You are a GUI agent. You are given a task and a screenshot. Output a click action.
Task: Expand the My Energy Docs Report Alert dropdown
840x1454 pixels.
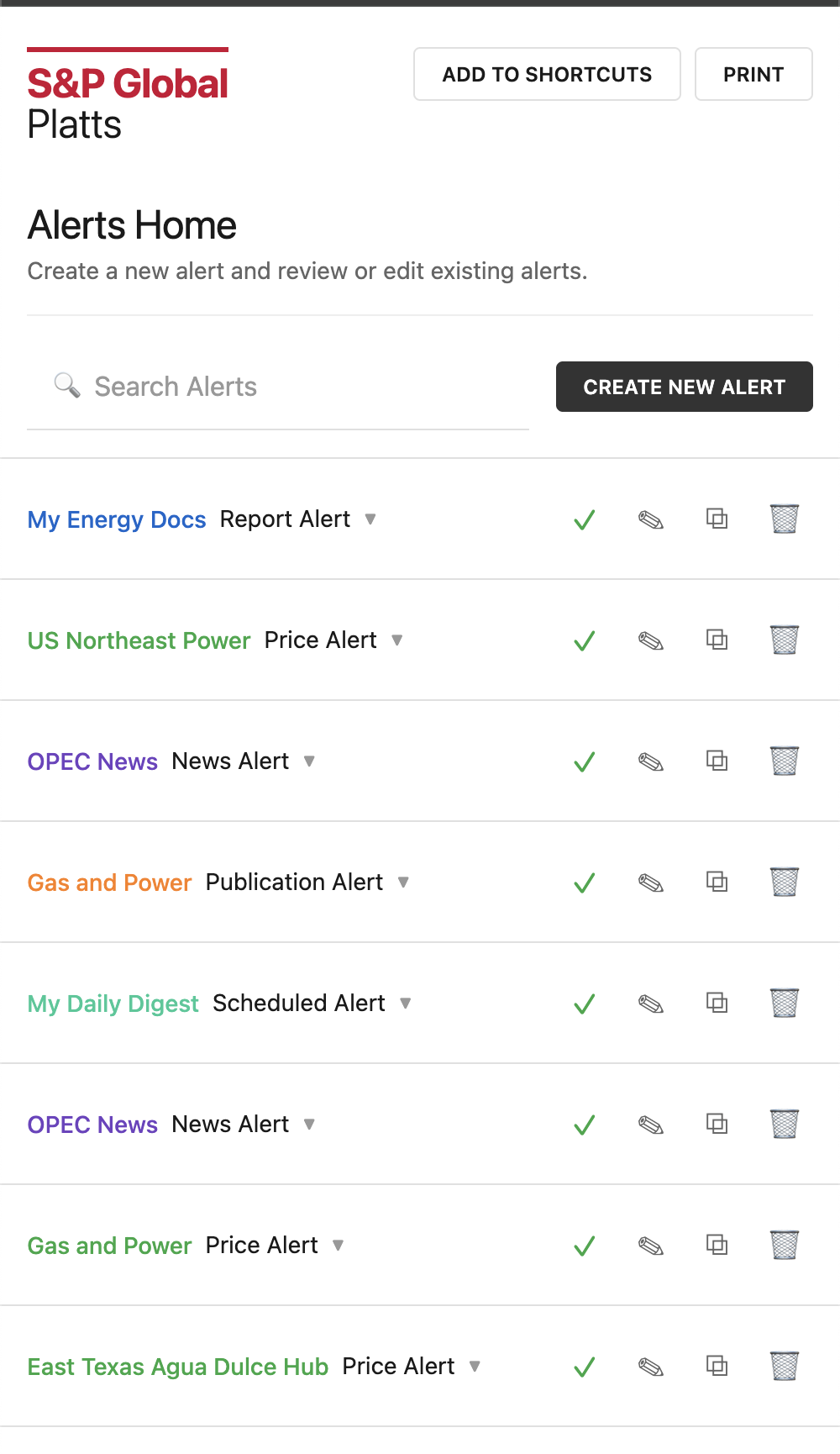point(370,519)
